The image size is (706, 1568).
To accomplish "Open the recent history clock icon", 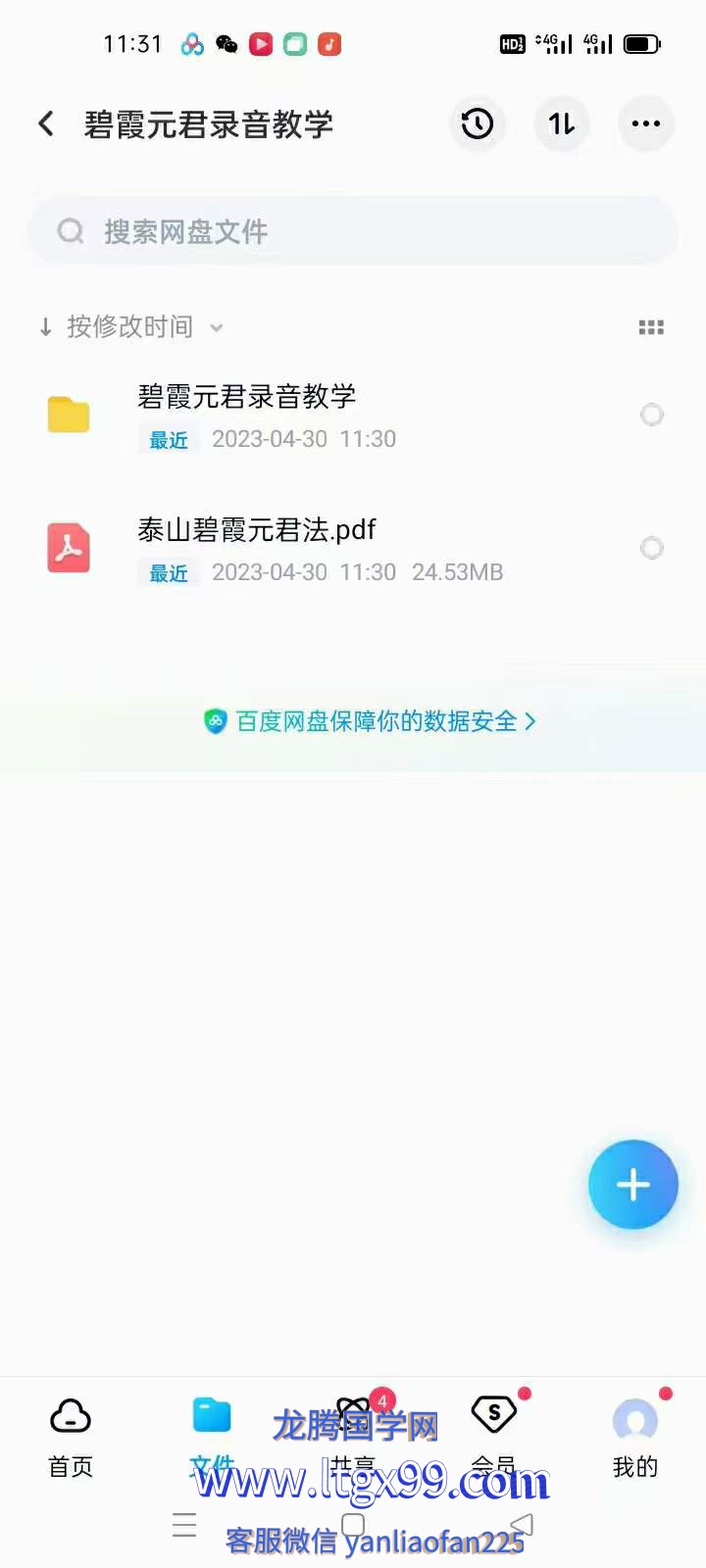I will 478,123.
